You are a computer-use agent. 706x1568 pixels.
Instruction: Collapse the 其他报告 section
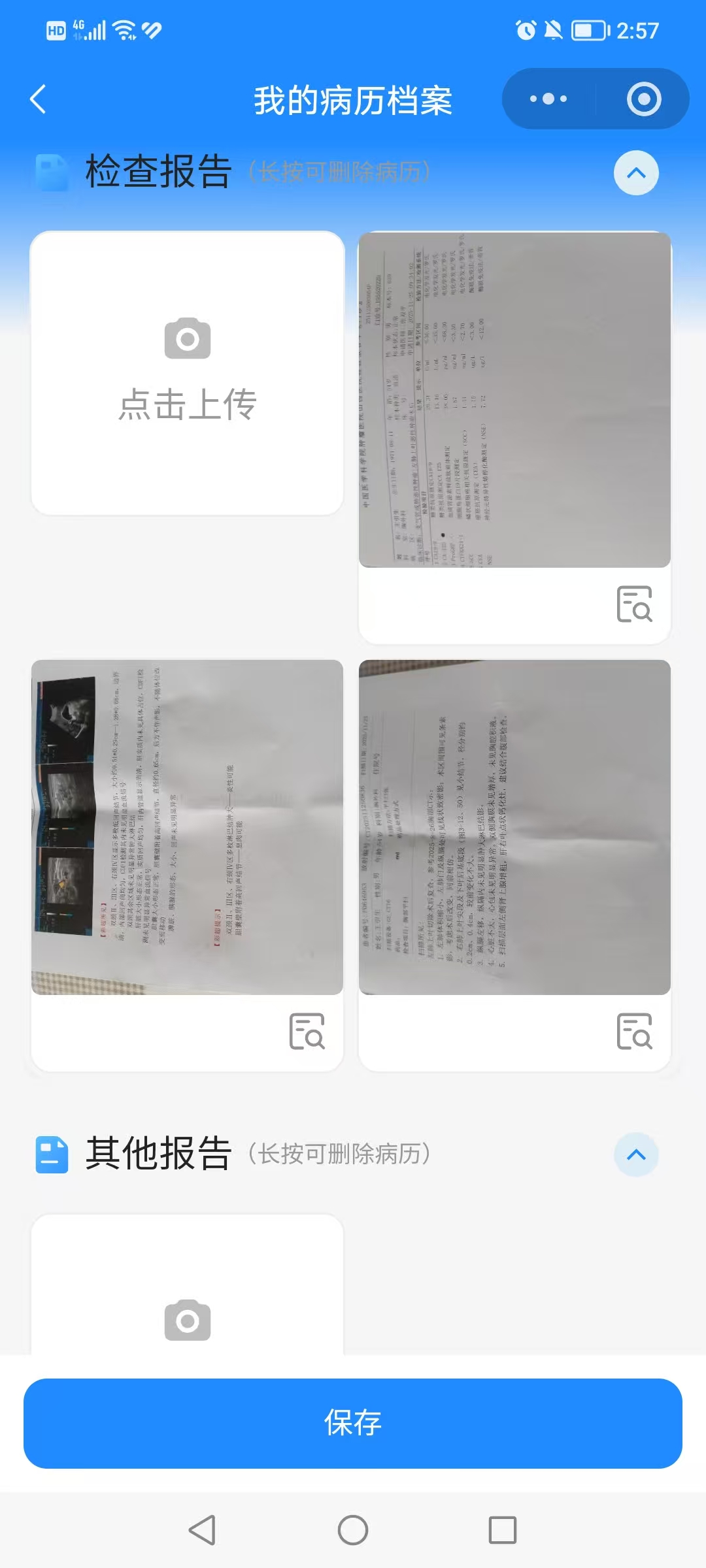[635, 1154]
